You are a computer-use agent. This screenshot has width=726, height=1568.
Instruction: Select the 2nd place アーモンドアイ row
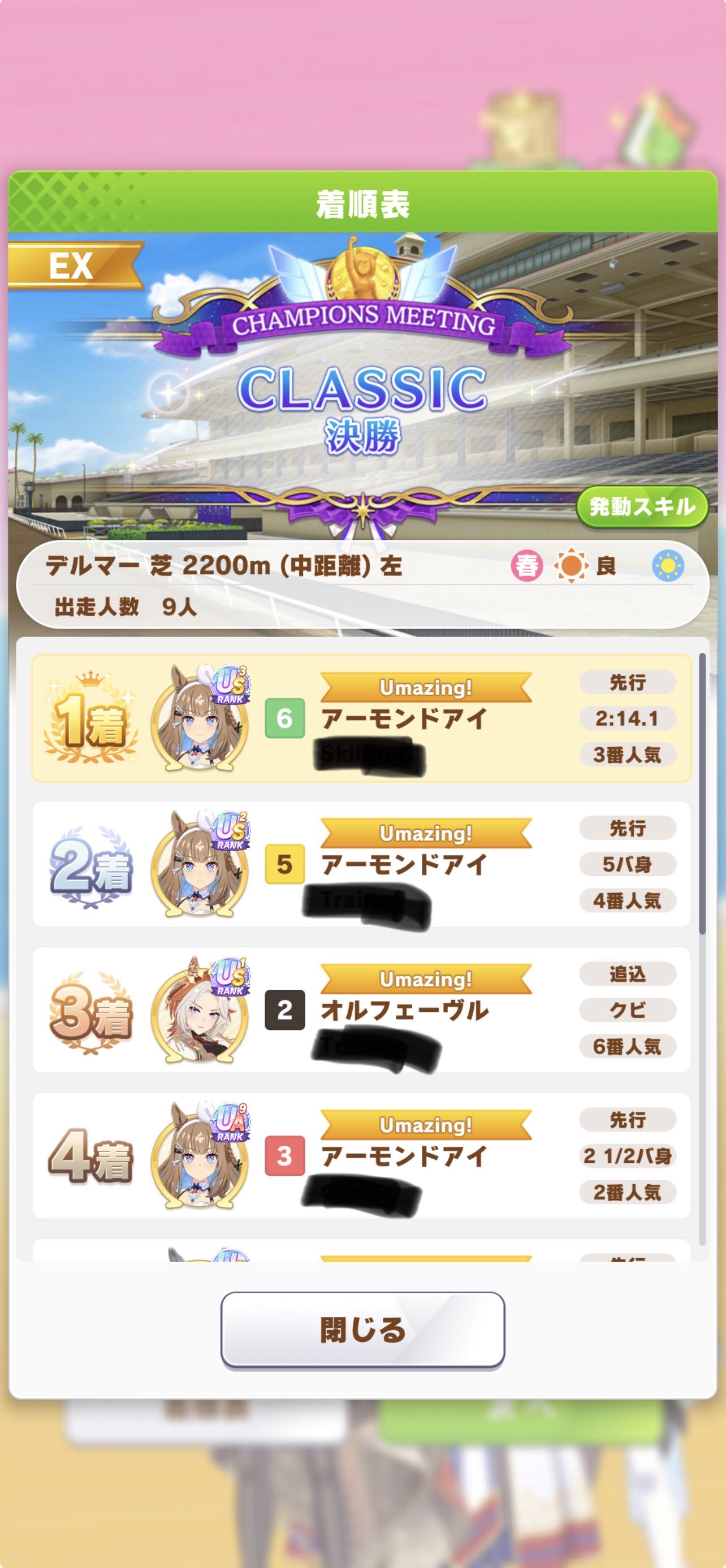point(361,864)
